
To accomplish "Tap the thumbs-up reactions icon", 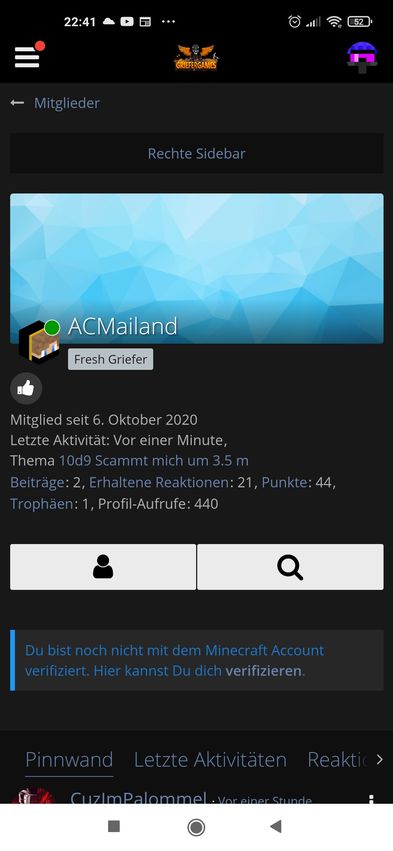I will pos(26,389).
